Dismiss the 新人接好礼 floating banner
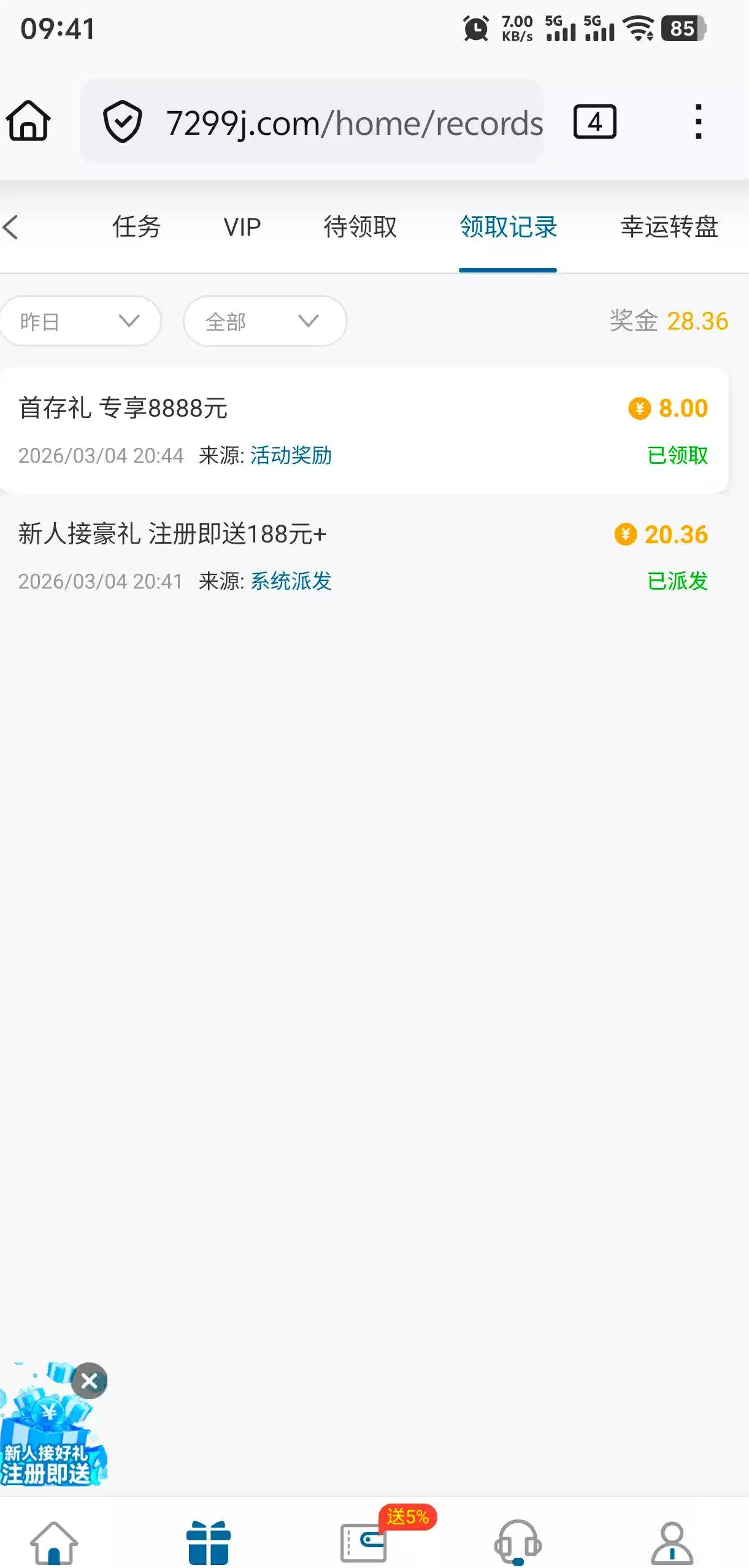Viewport: 749px width, 1568px height. tap(90, 1381)
